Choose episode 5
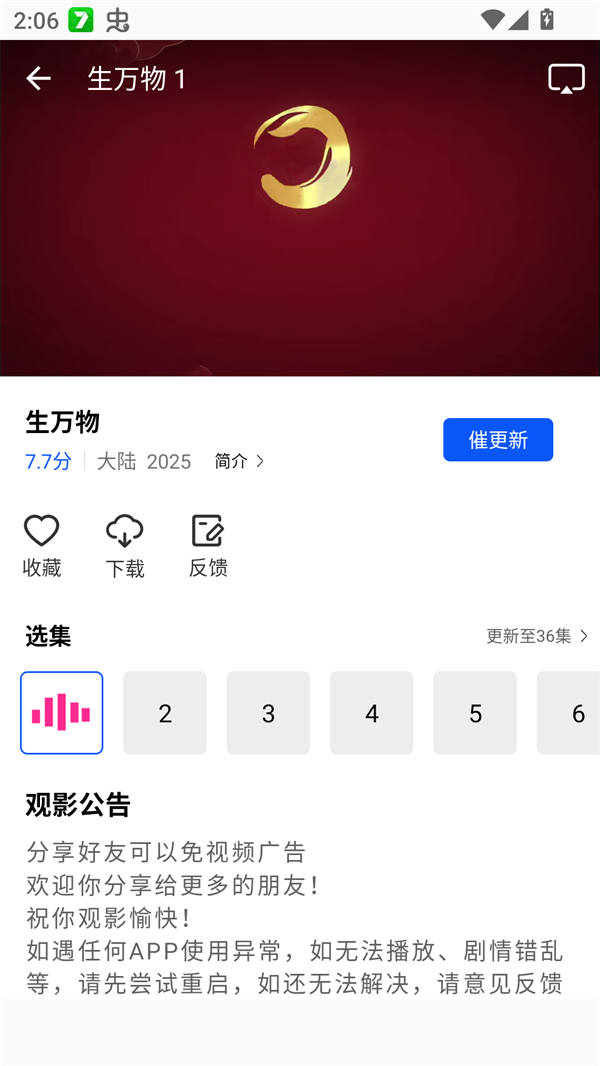Image resolution: width=600 pixels, height=1066 pixels. coord(475,713)
